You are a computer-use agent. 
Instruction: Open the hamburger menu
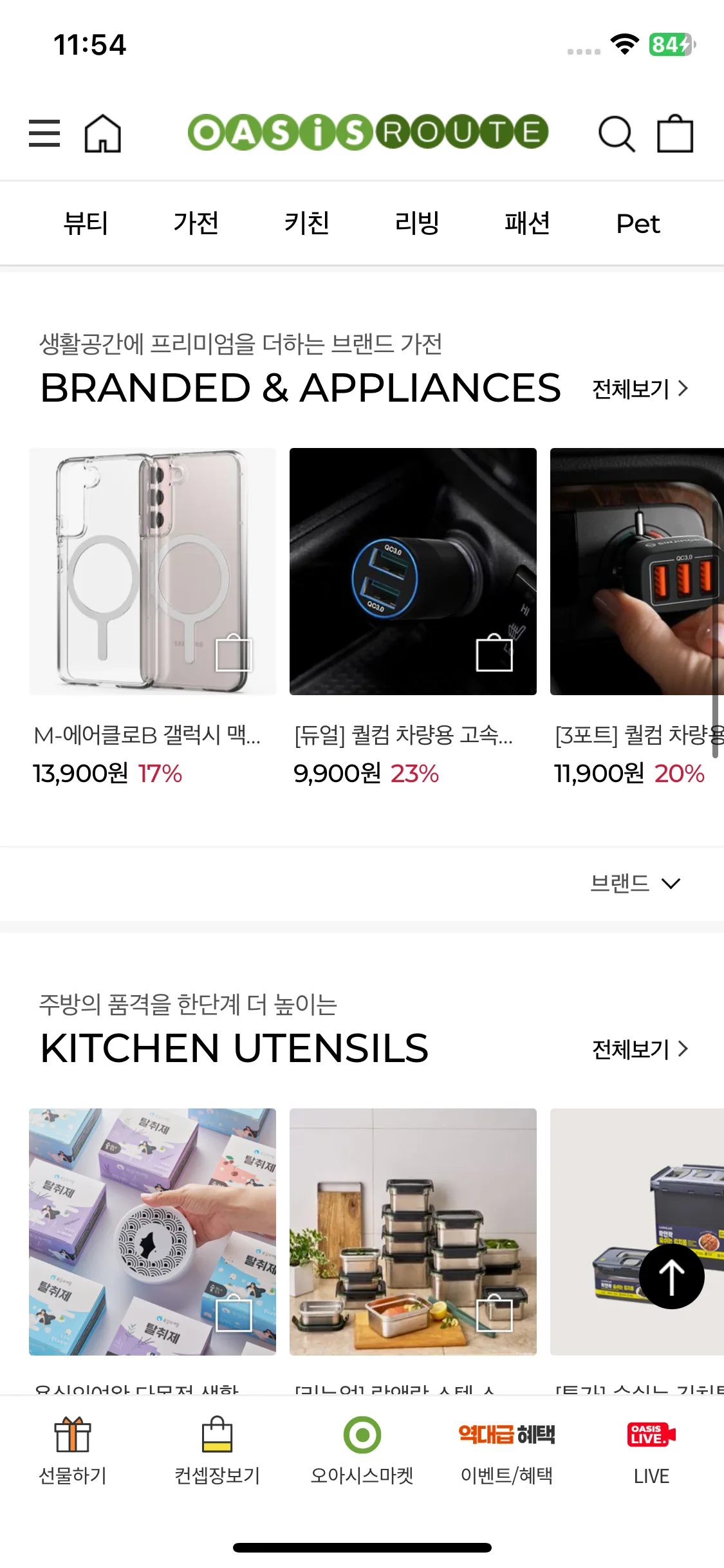(44, 134)
